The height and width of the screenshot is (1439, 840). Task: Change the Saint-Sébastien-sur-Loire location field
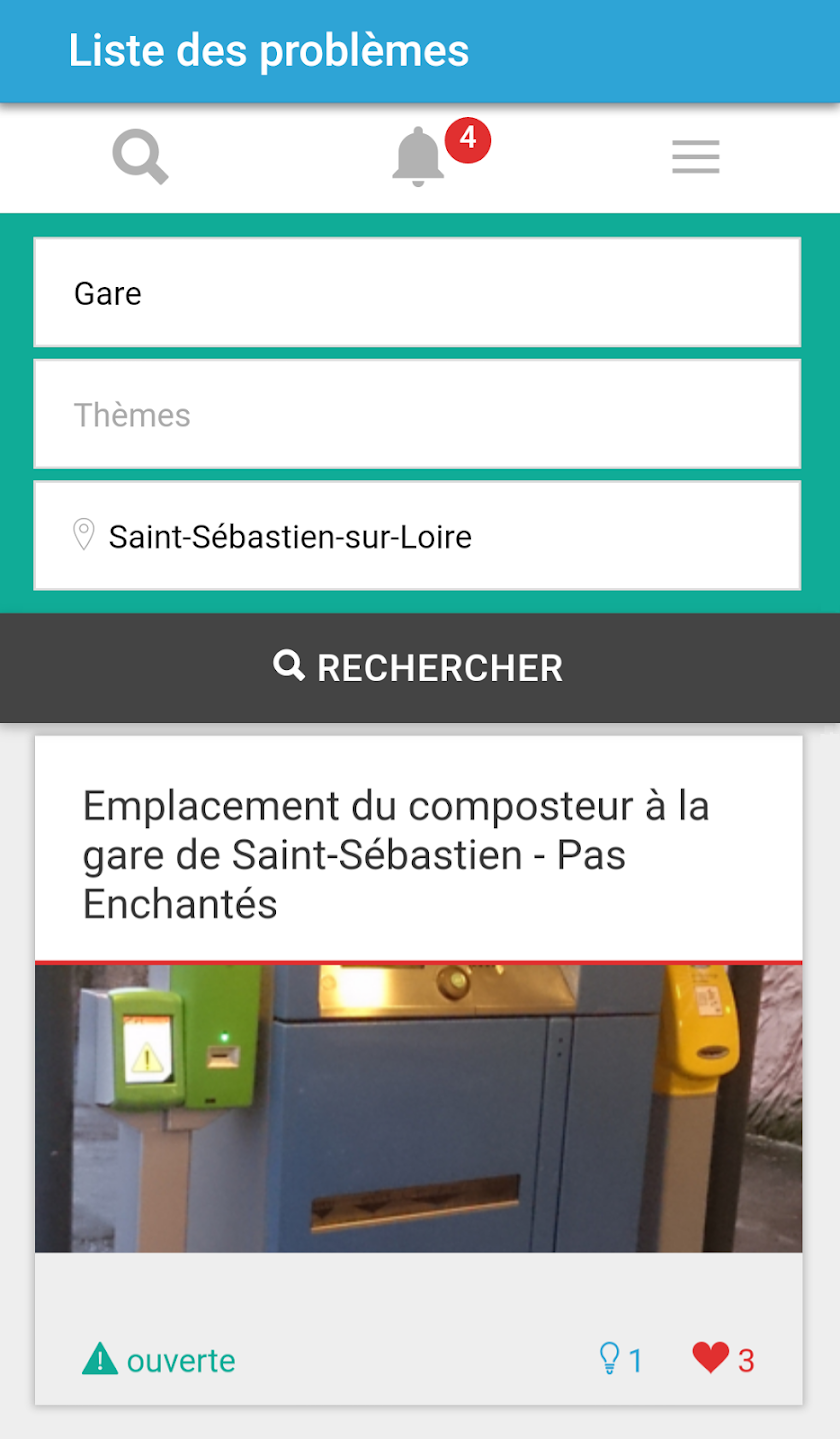pos(417,537)
